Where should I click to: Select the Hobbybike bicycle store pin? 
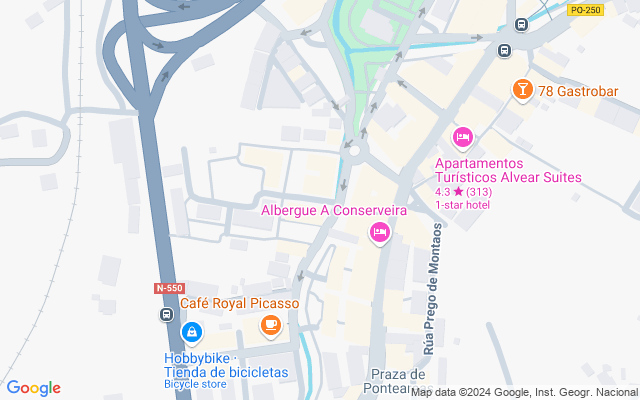click(191, 333)
